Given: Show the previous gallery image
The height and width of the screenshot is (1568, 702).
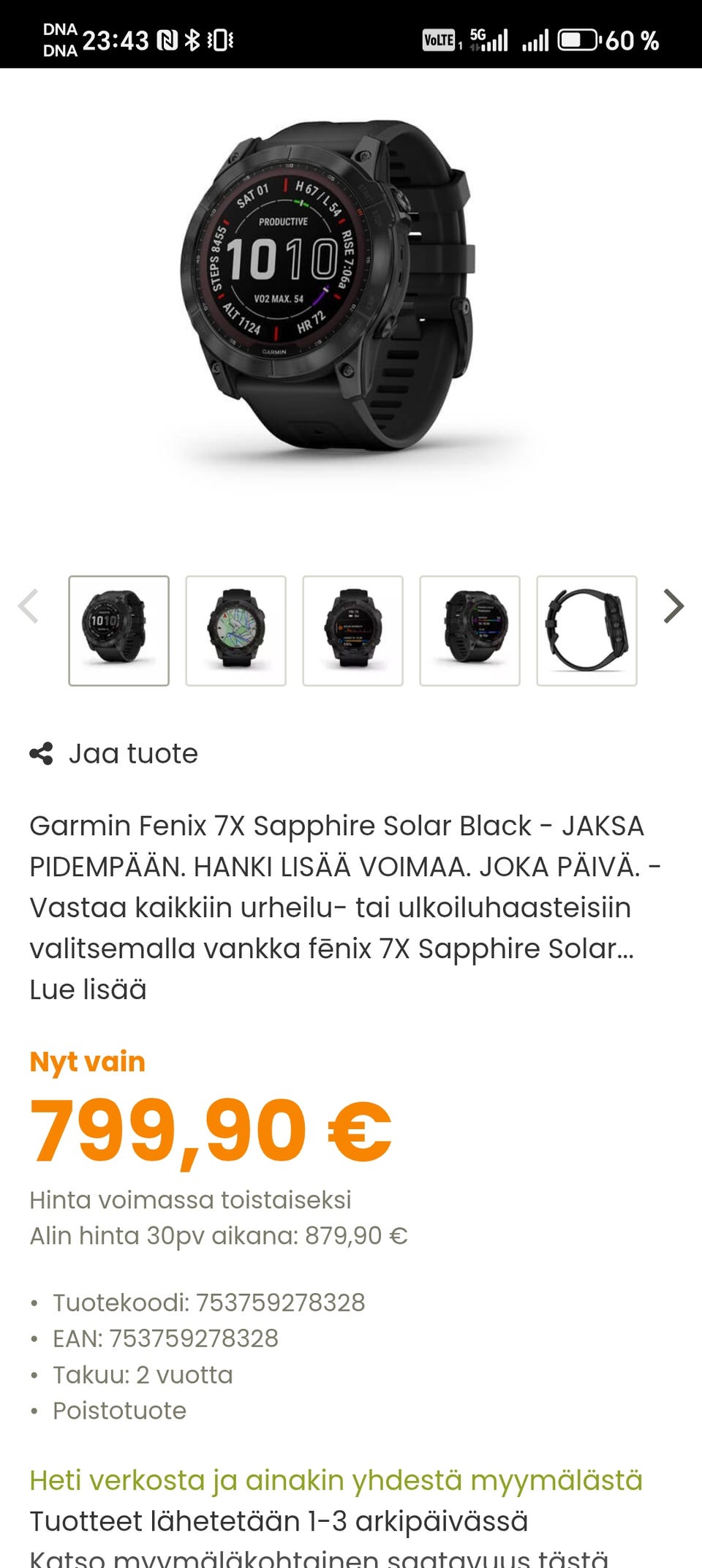Looking at the screenshot, I should [x=29, y=606].
